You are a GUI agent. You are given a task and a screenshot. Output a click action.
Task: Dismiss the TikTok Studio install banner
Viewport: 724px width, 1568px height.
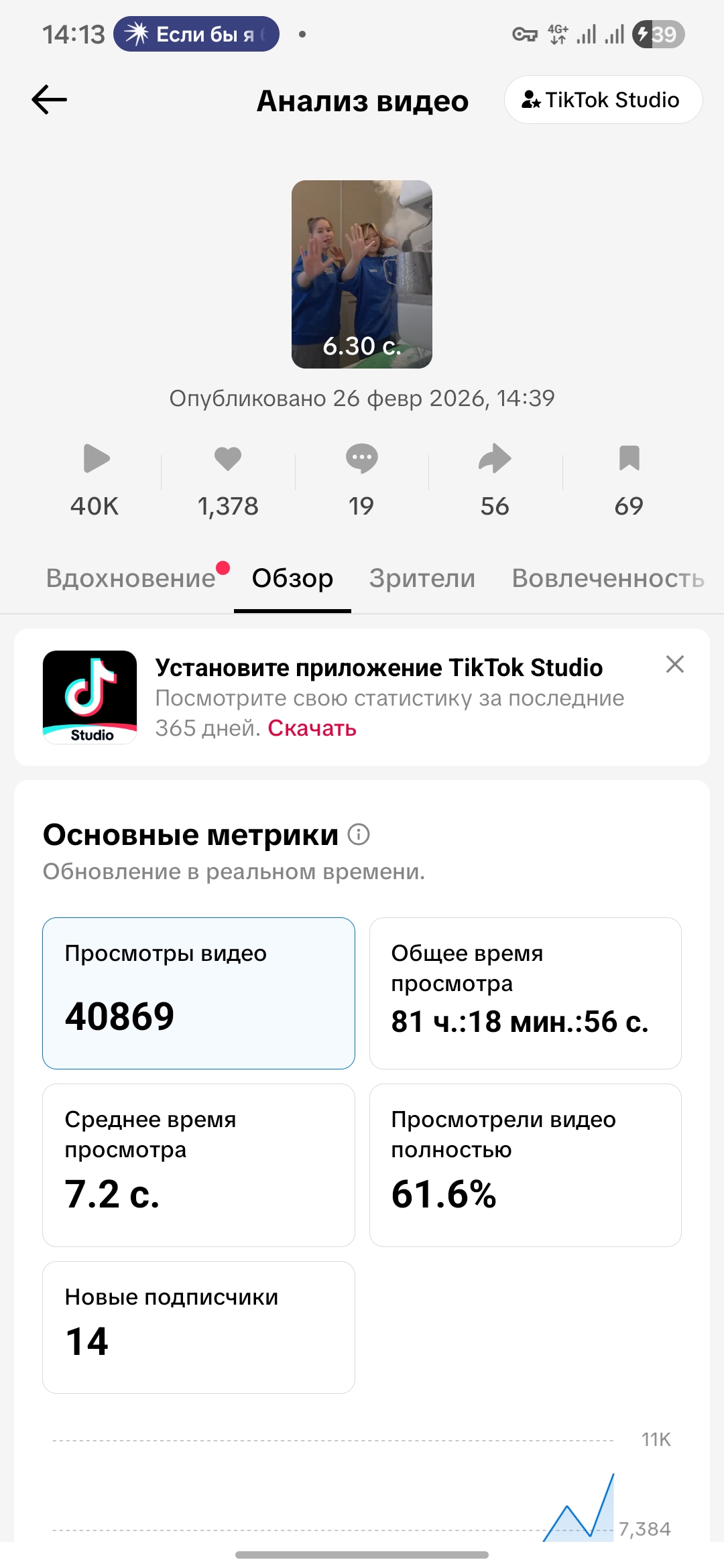(x=674, y=664)
